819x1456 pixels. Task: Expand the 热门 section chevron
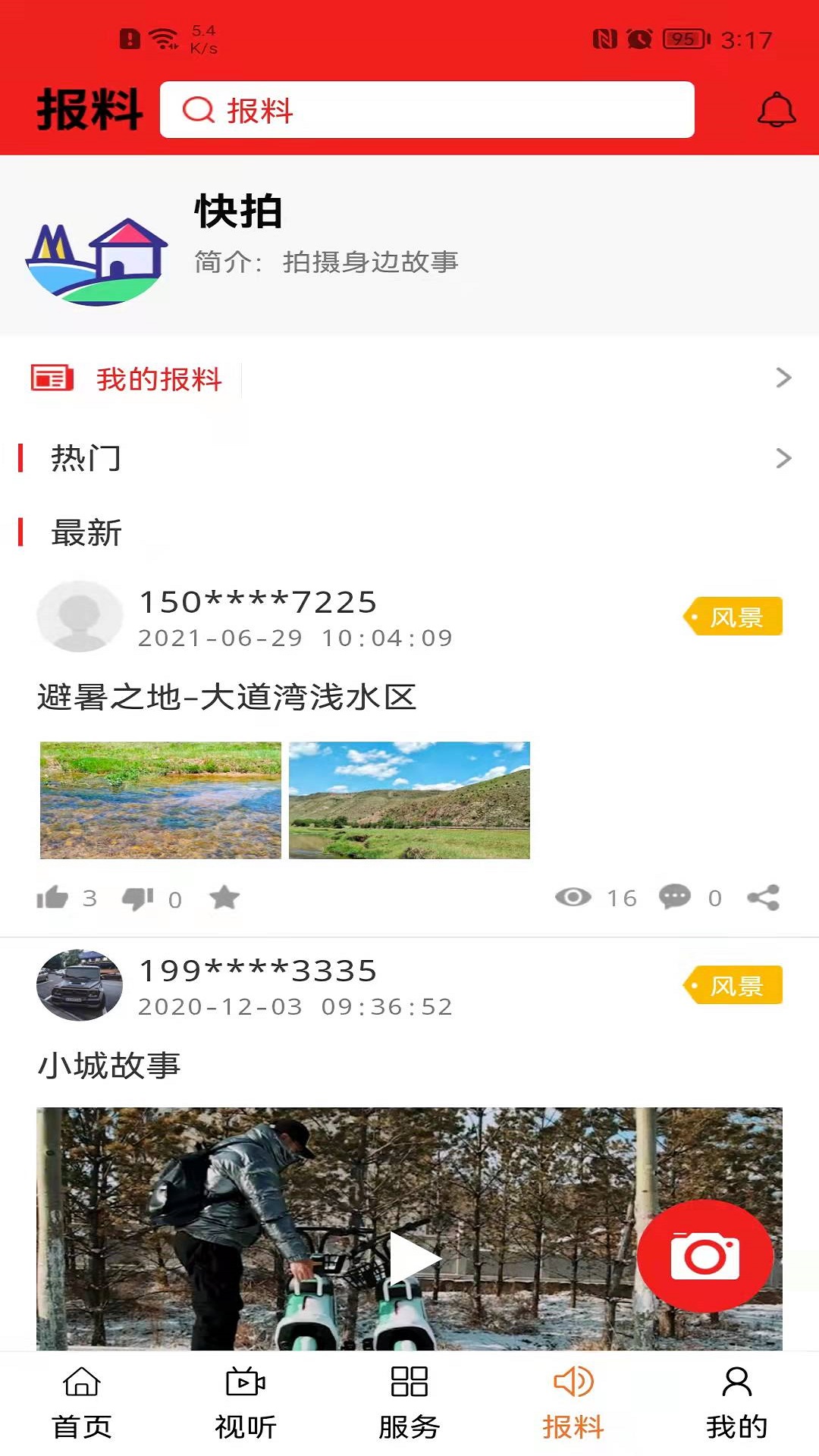tap(783, 459)
